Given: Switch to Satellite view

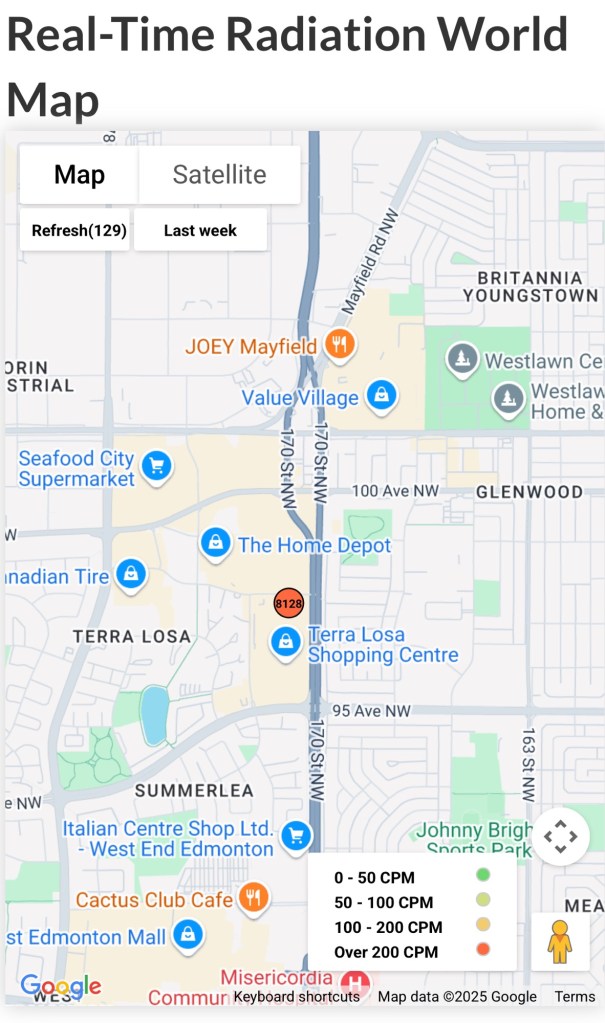Looking at the screenshot, I should (219, 175).
